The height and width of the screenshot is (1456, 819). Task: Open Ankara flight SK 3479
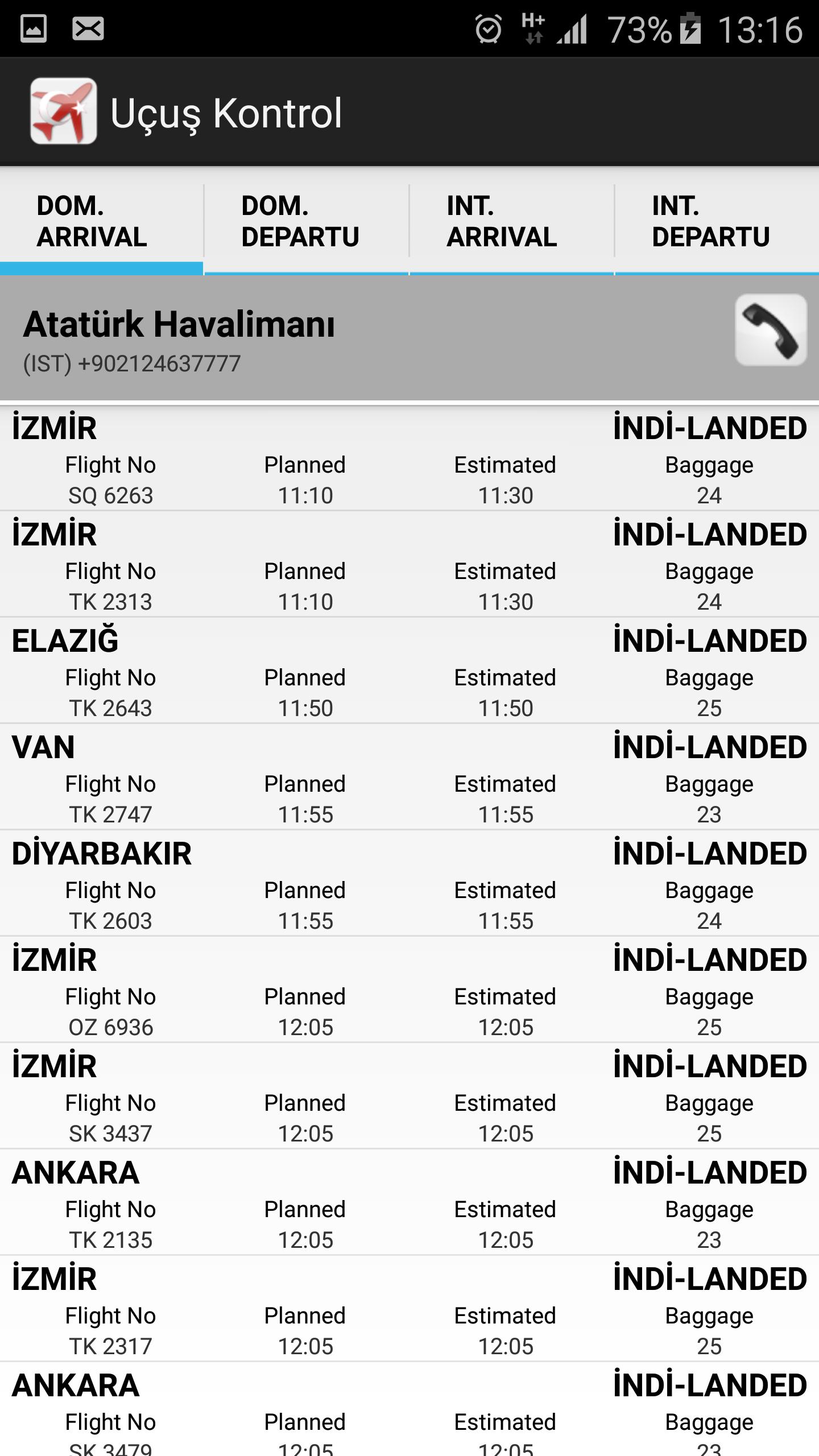tap(409, 1410)
